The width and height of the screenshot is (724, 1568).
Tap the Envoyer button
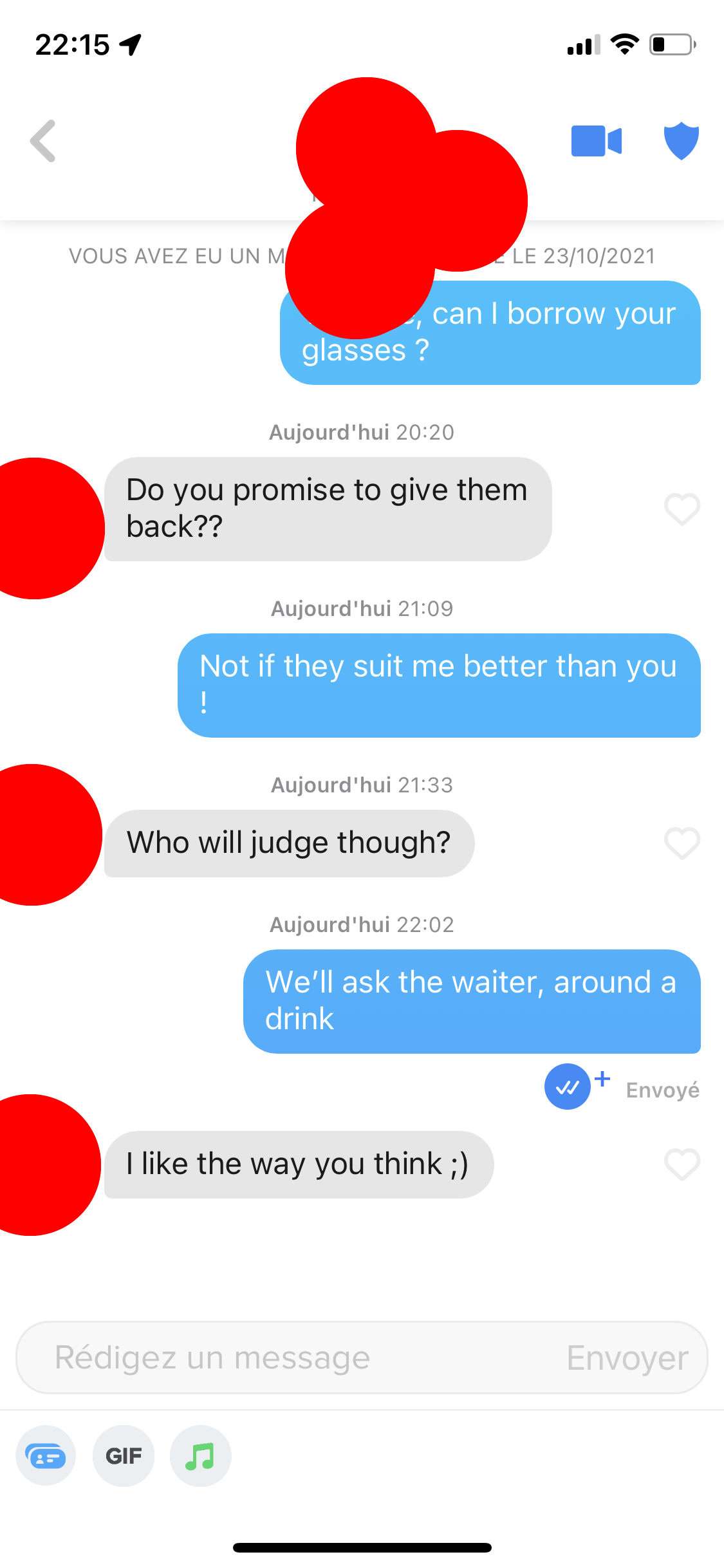(627, 1358)
